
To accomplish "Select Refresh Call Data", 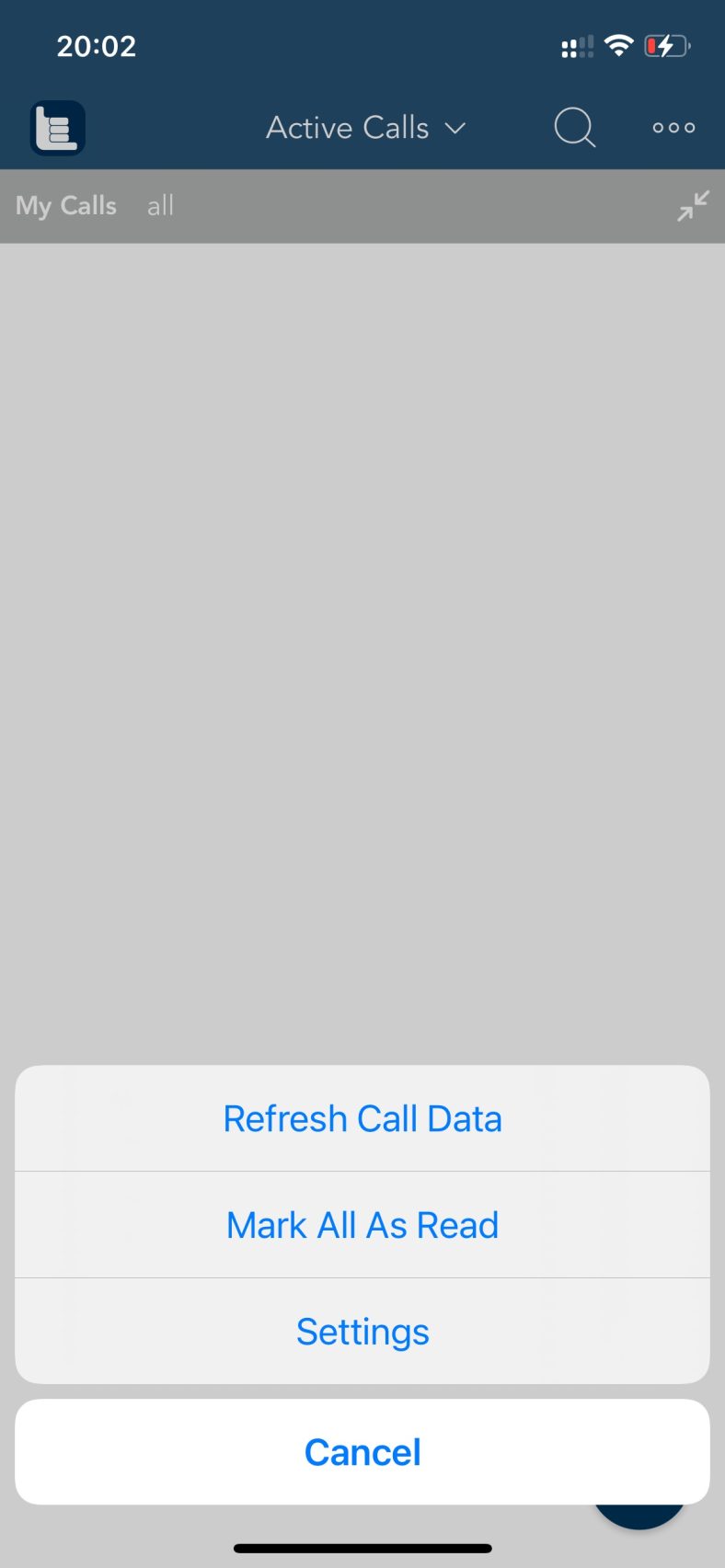I will tap(362, 1117).
